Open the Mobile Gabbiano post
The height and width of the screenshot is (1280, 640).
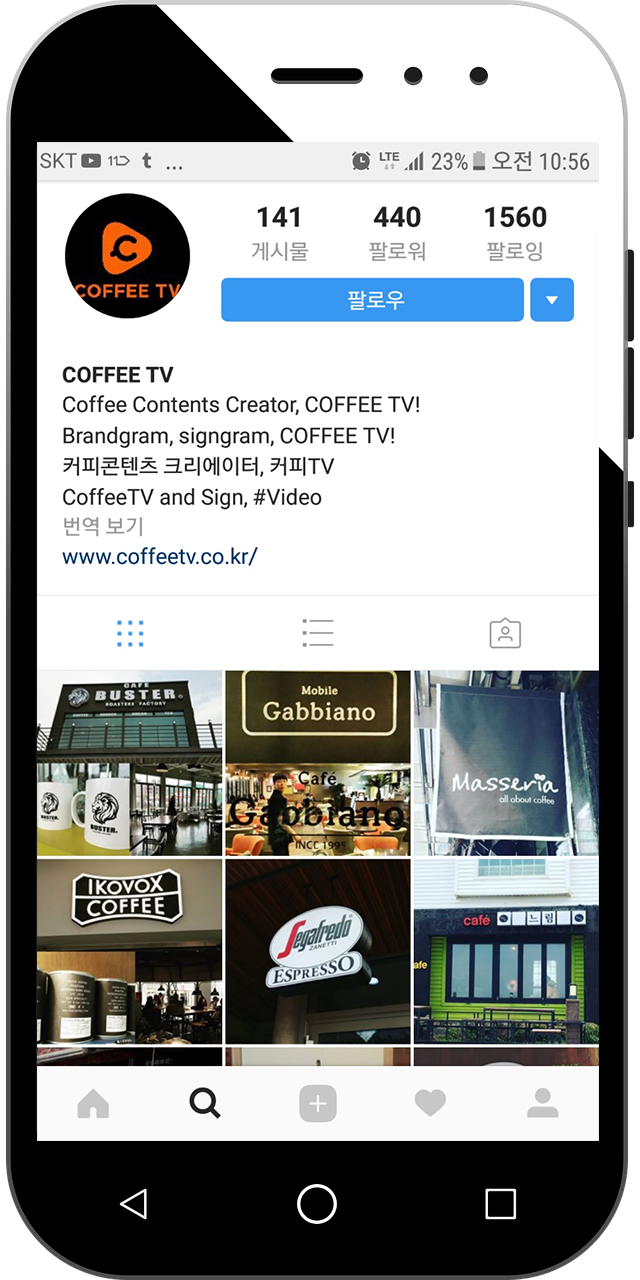click(318, 763)
